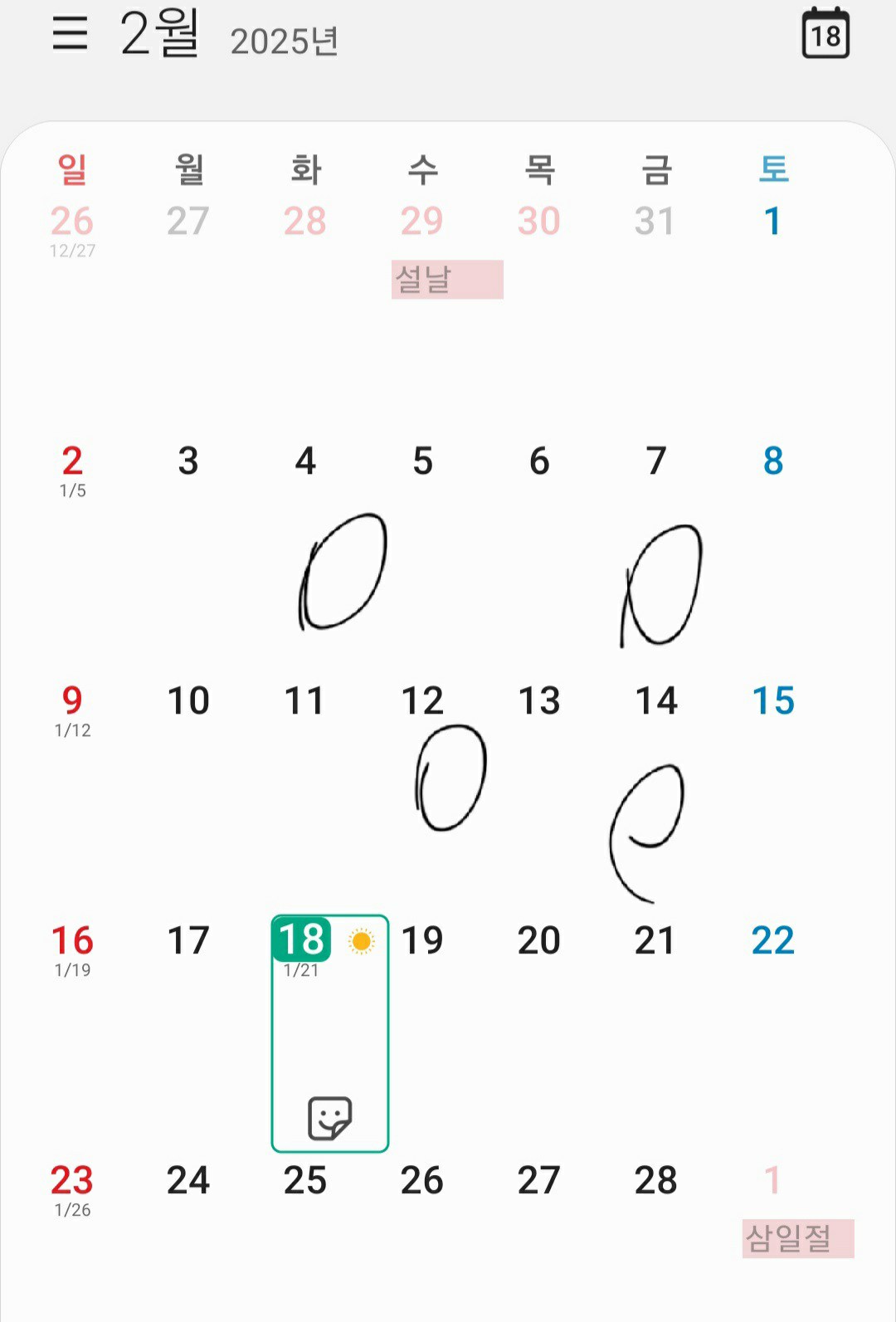The image size is (896, 1322).
Task: Open the 2월 month picker
Action: (x=160, y=34)
